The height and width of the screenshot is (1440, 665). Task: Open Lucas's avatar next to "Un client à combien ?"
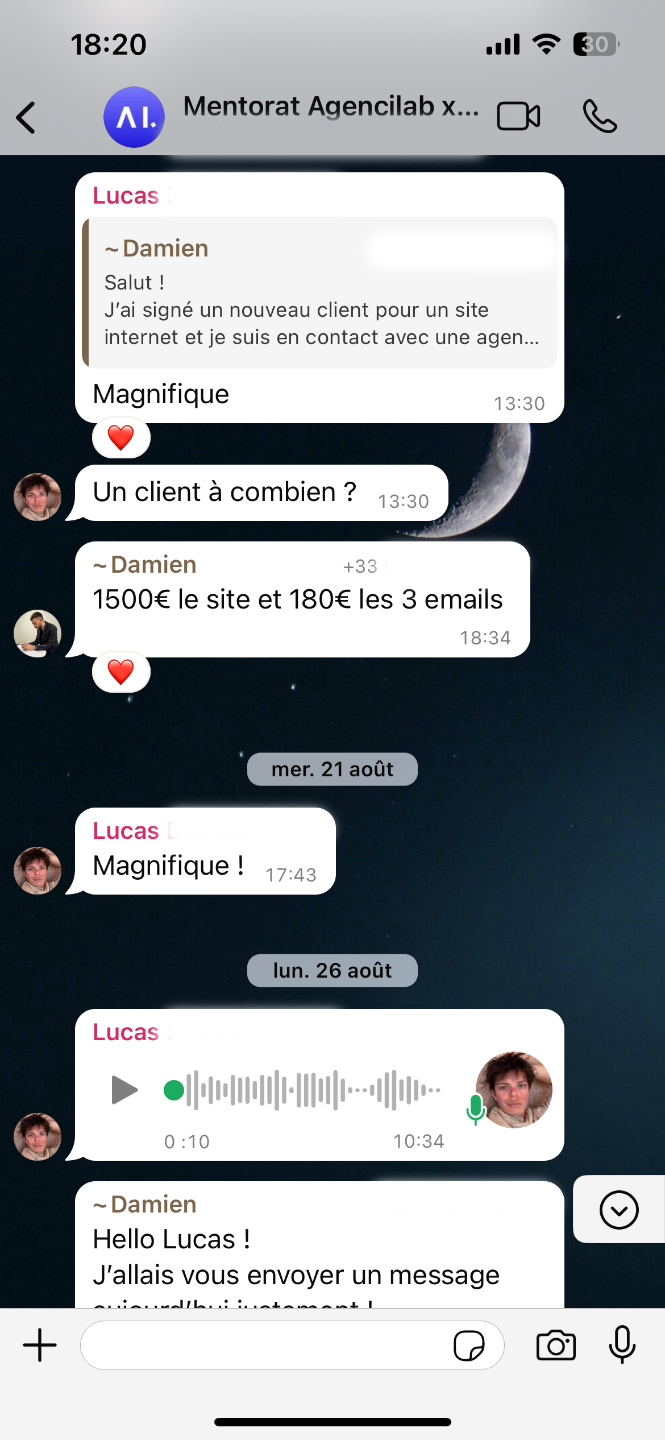point(37,497)
